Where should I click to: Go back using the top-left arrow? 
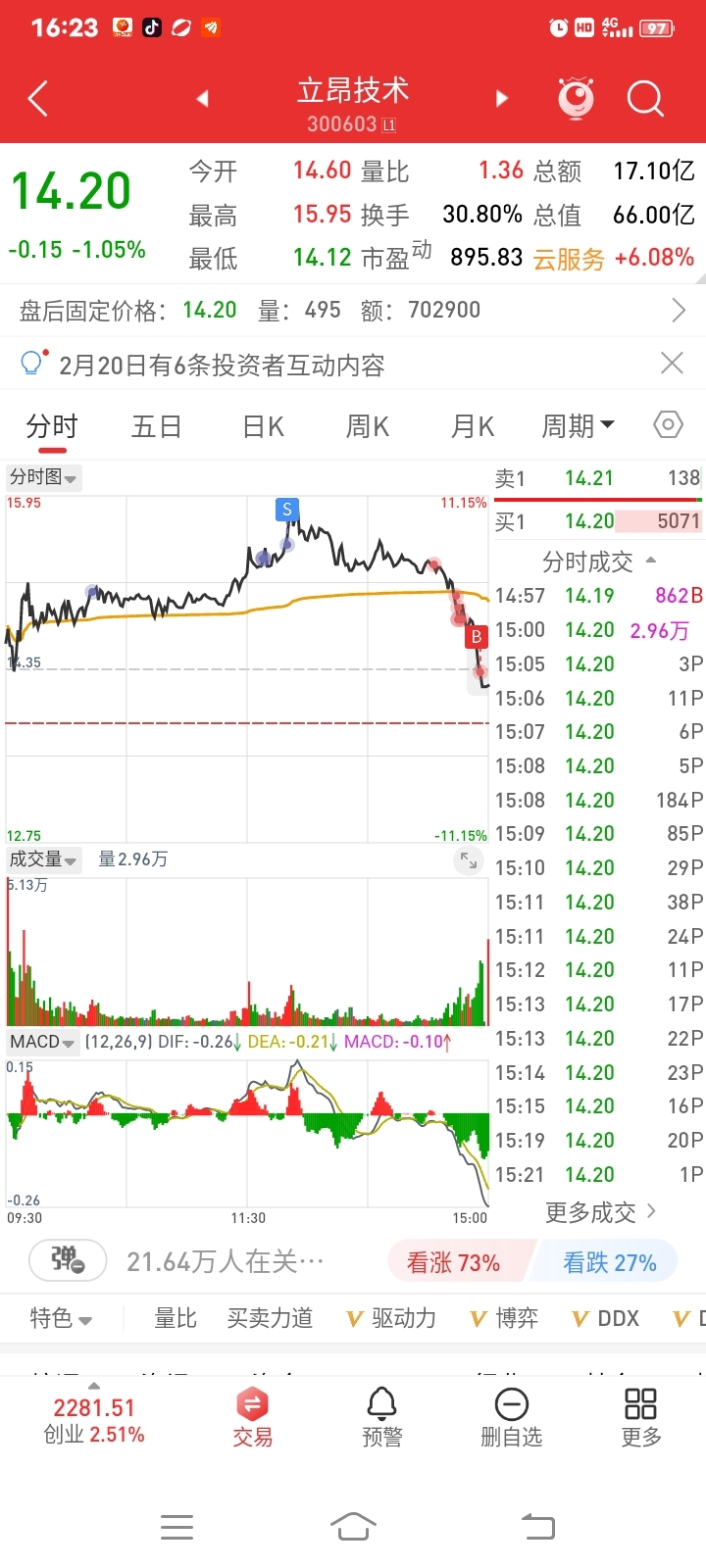[38, 99]
